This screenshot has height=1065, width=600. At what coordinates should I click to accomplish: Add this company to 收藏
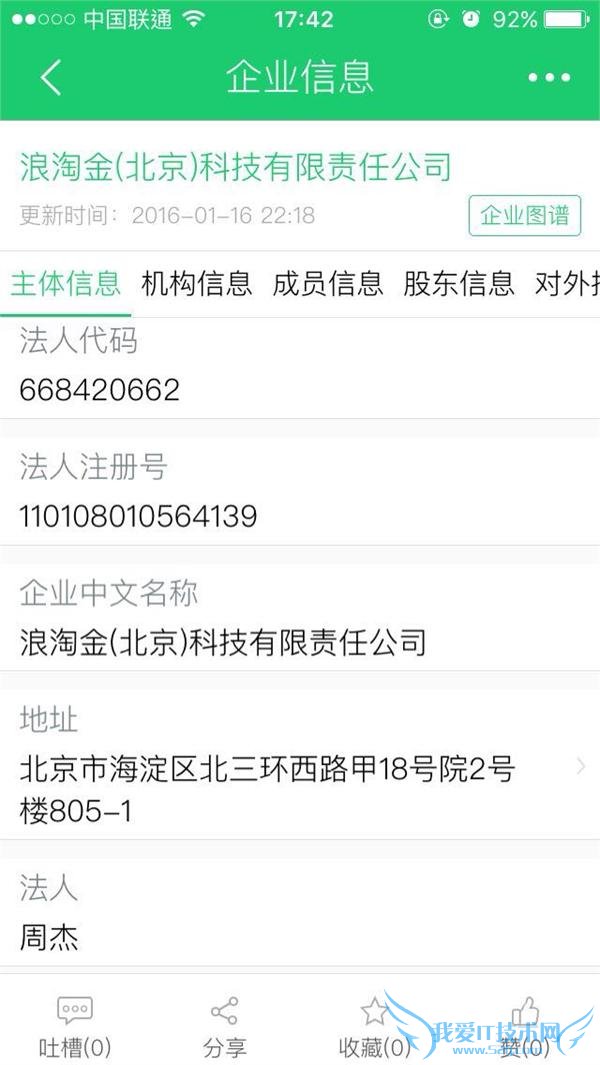(x=375, y=1028)
